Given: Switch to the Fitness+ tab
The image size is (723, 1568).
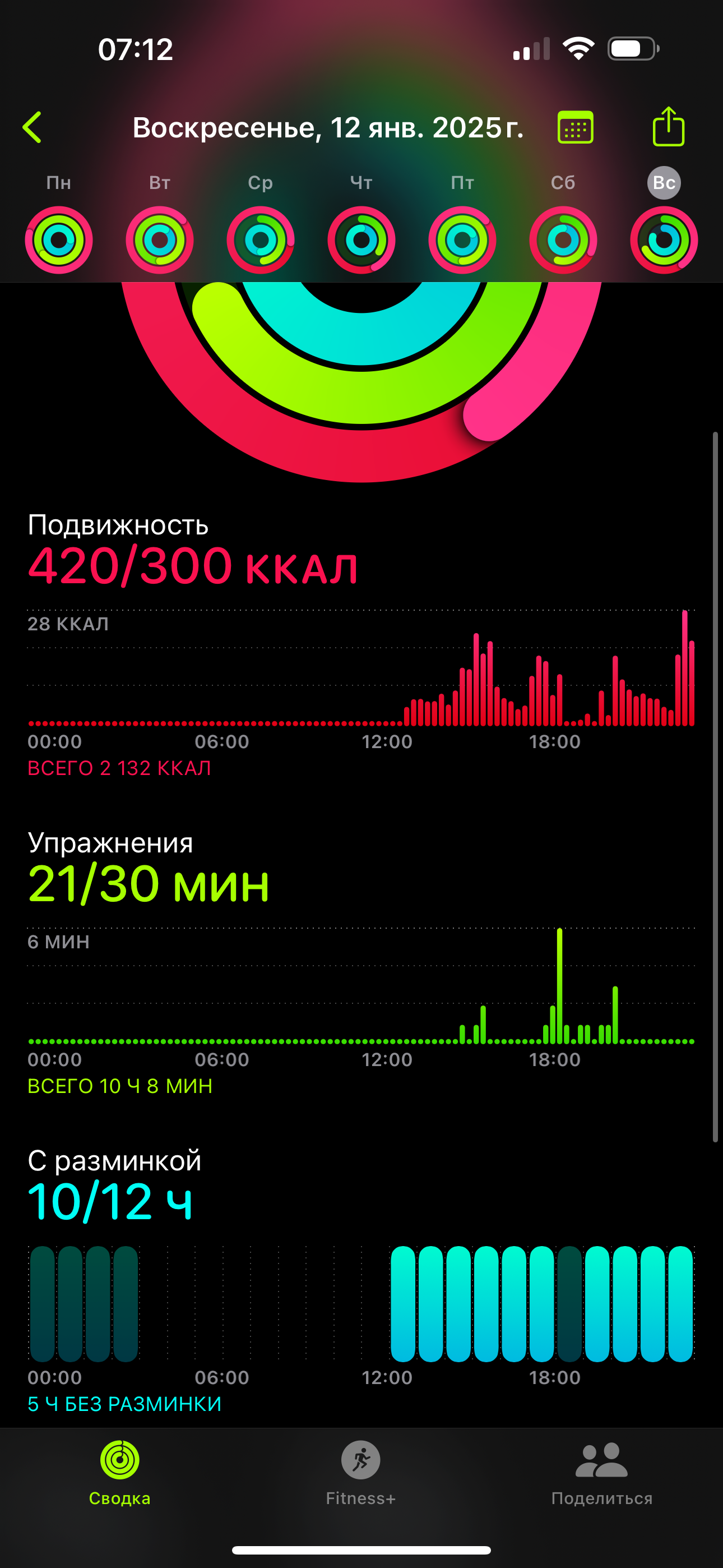Looking at the screenshot, I should click(361, 1473).
